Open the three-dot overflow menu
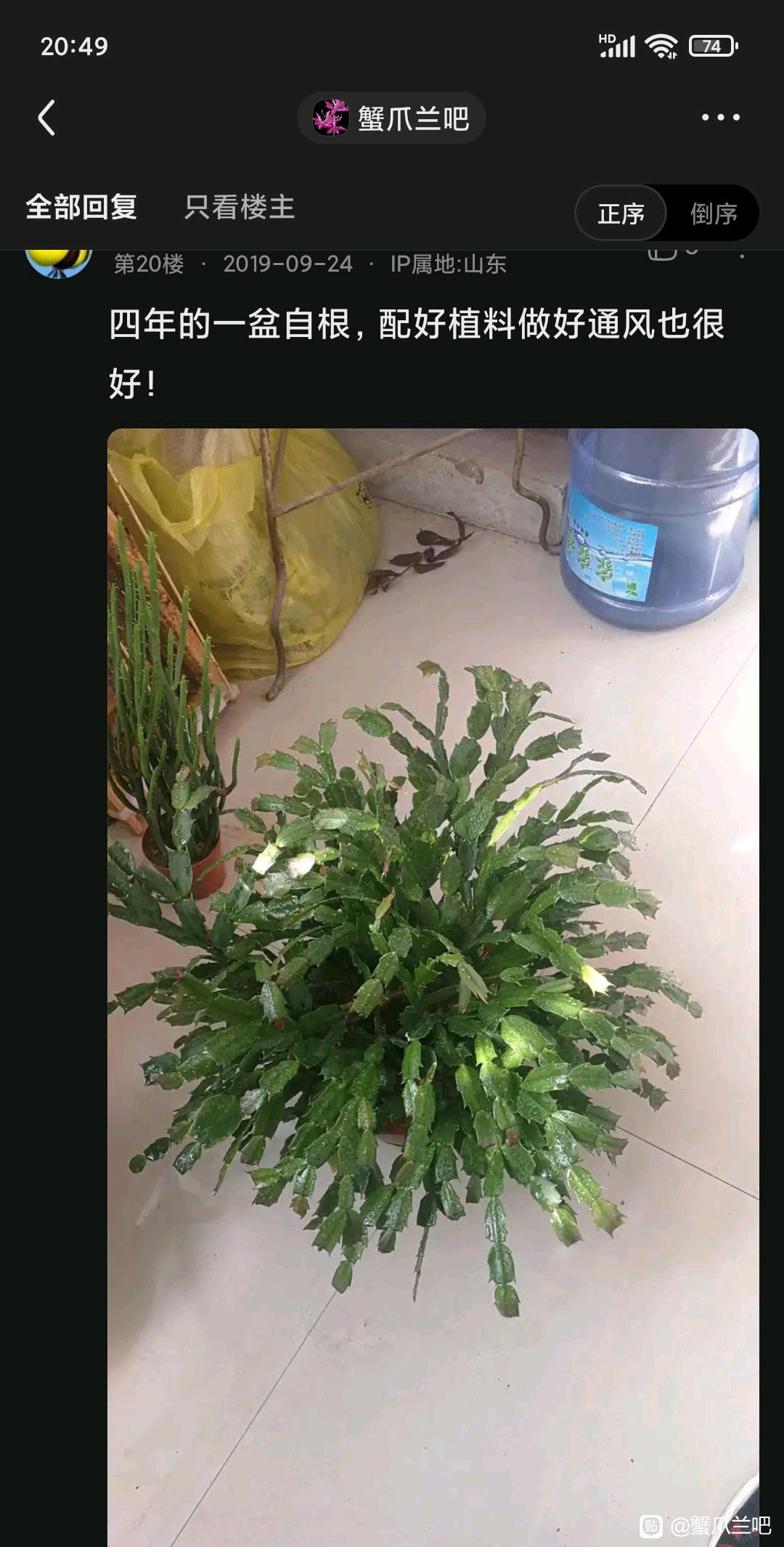This screenshot has width=784, height=1547. pos(720,118)
